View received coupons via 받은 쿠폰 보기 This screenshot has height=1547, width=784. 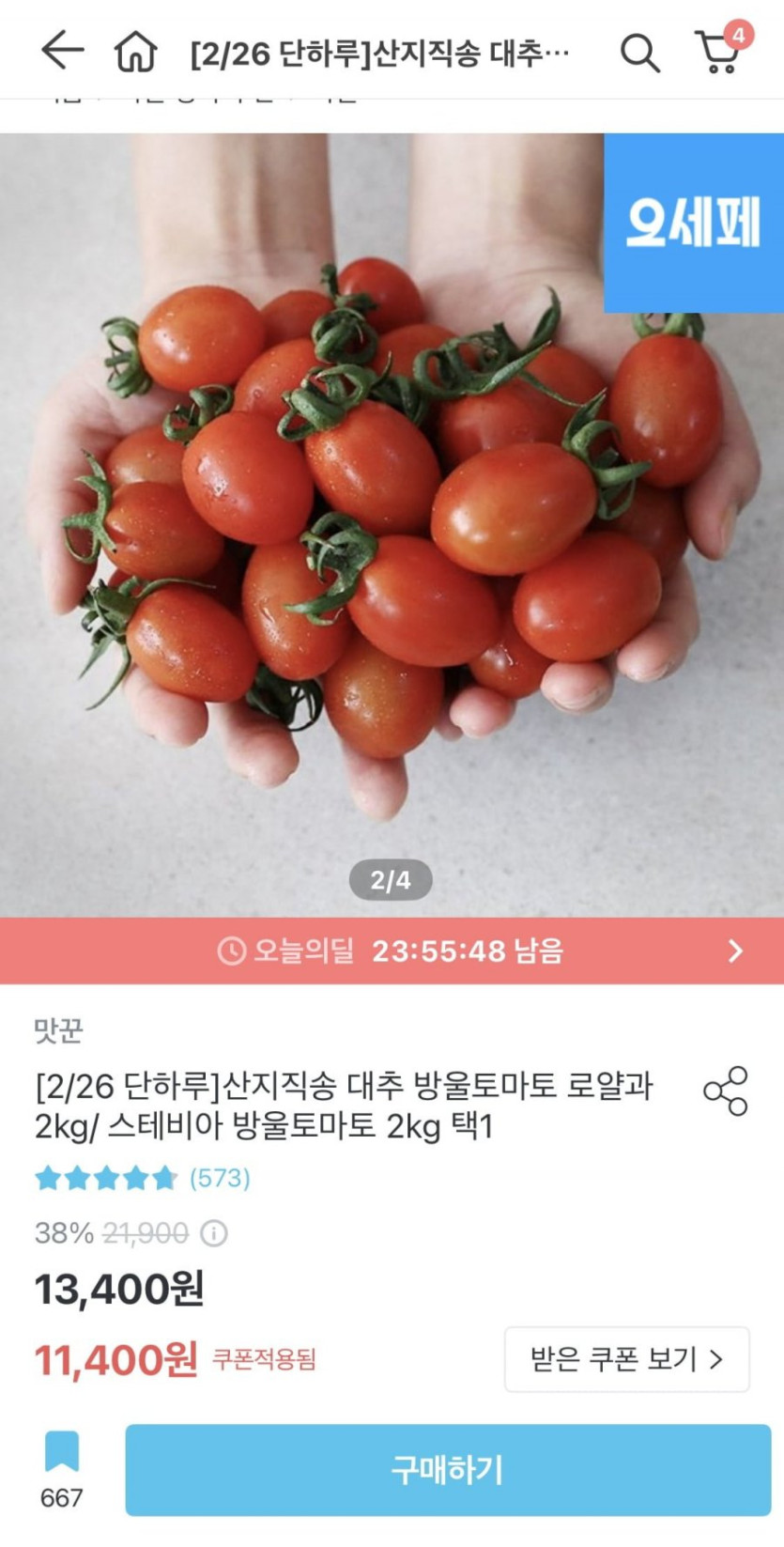pyautogui.click(x=626, y=1359)
